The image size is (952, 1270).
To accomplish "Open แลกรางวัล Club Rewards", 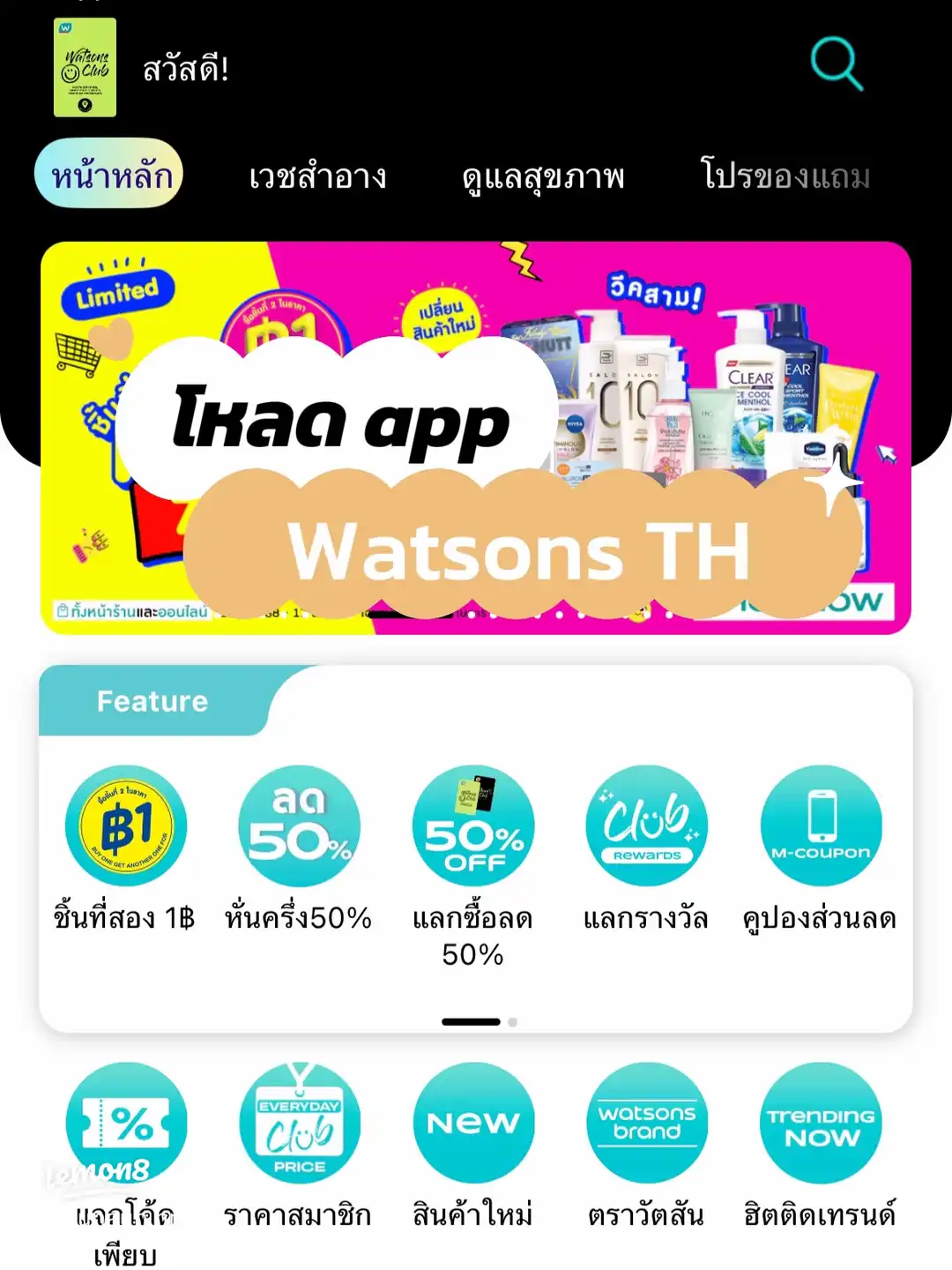I will tap(646, 826).
